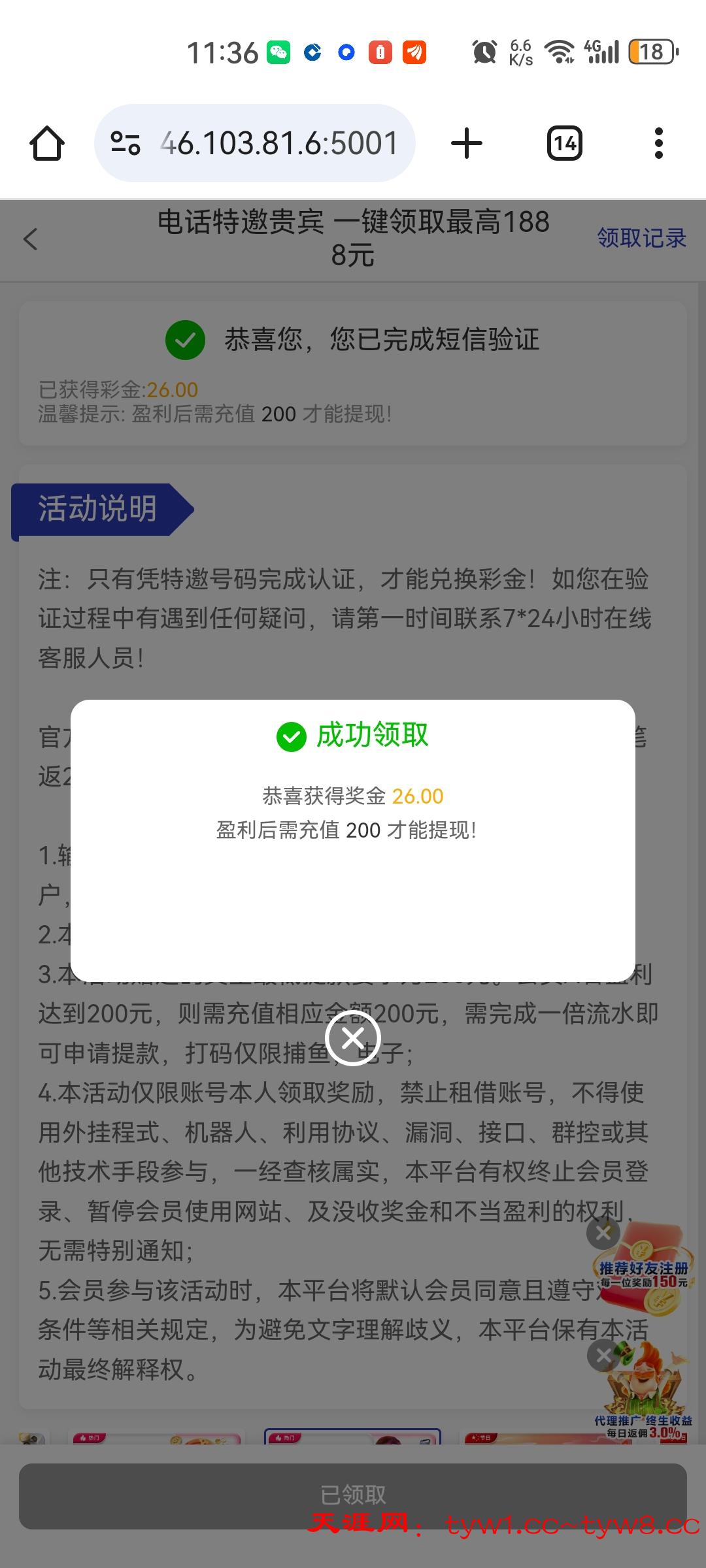
Task: Close the 成功领取 popup dialog
Action: 353,1037
